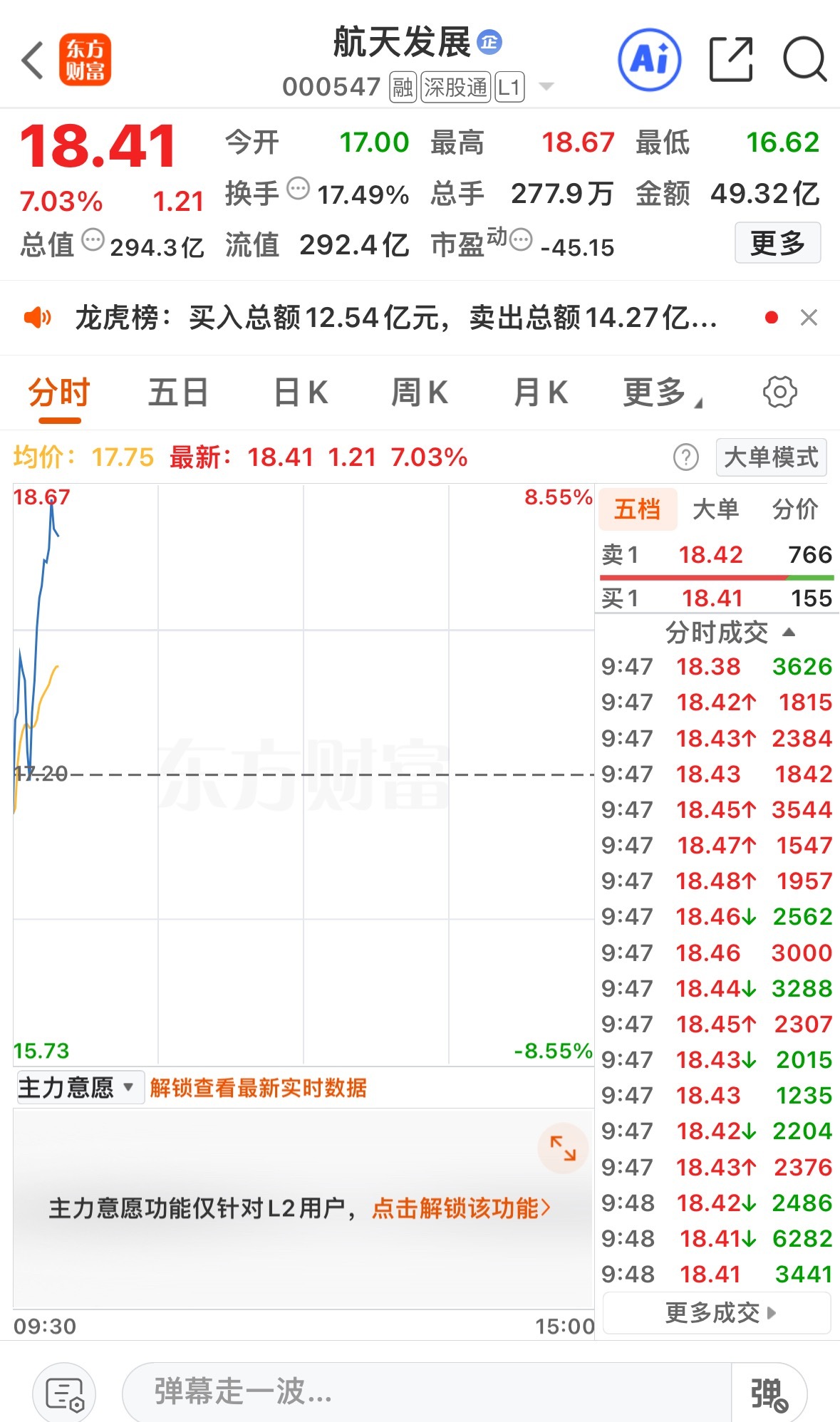
Task: Open the chart settings gear
Action: (x=781, y=393)
